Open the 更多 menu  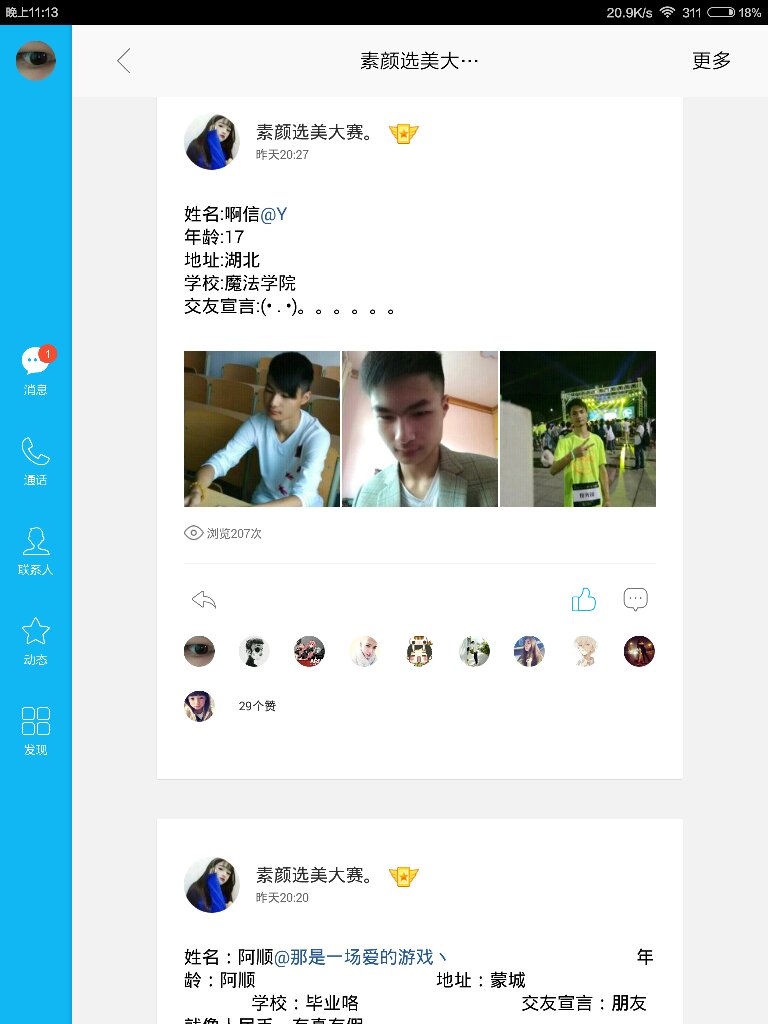tap(711, 61)
